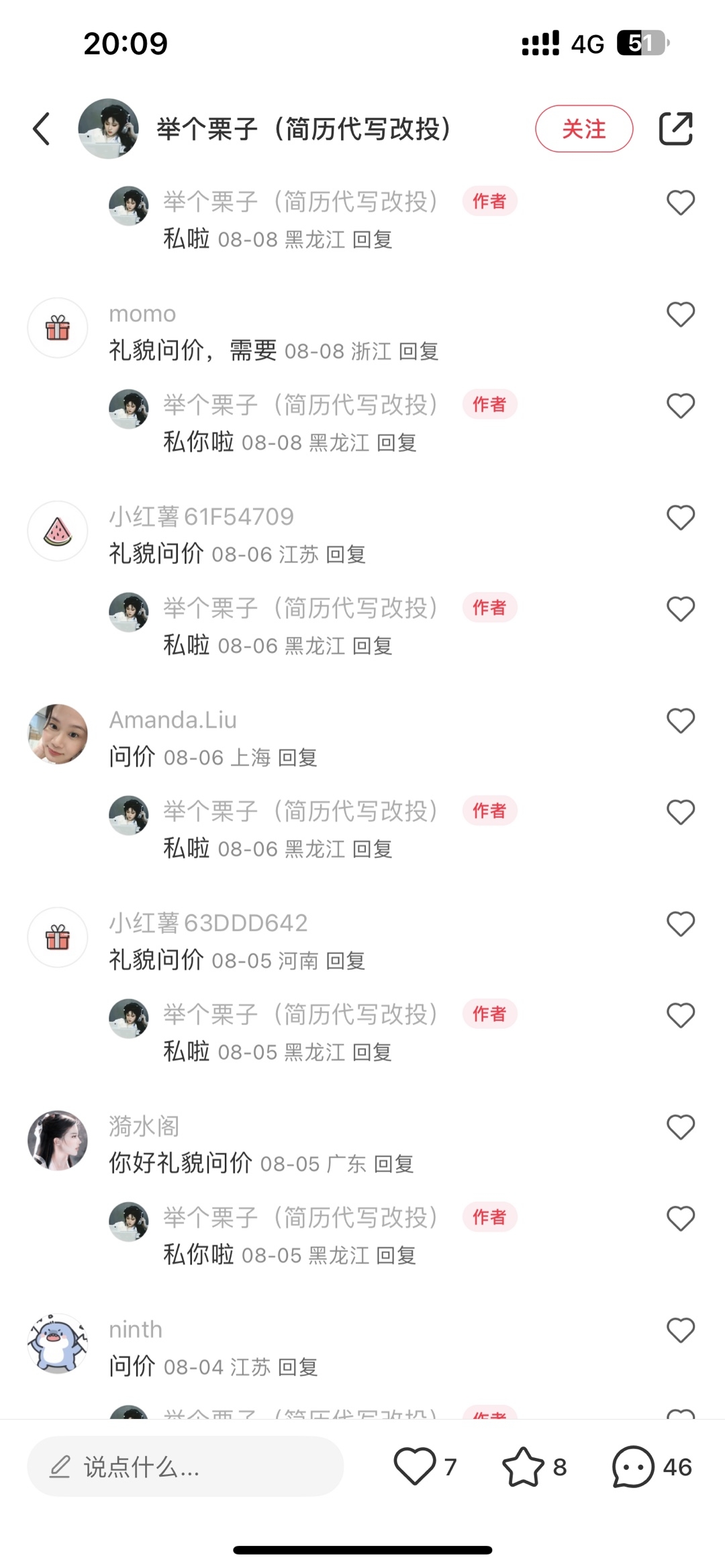
Task: Like the author's reply 私你啦 dated 08-08
Action: pos(680,406)
